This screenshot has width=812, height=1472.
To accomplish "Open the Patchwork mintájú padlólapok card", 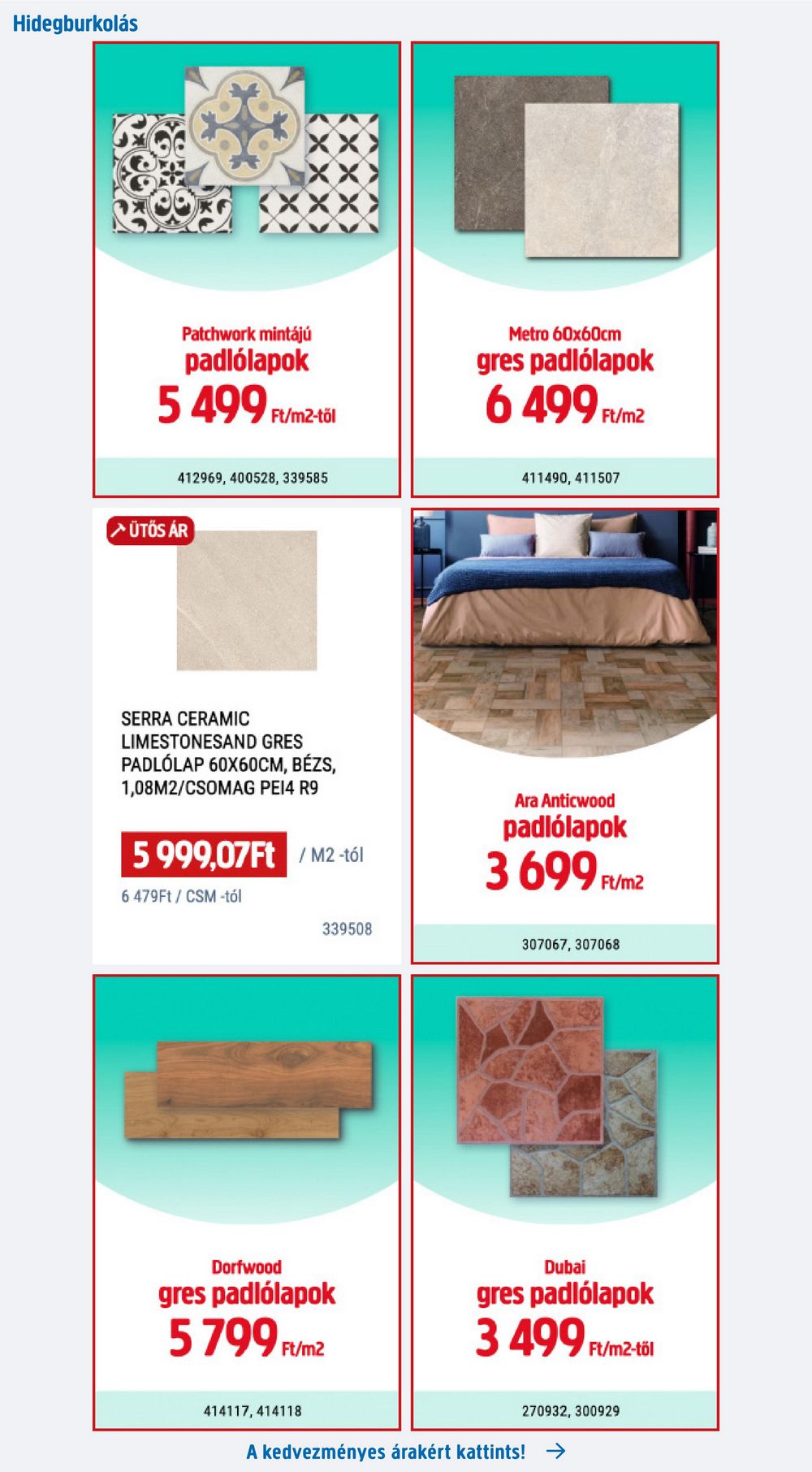I will (x=247, y=270).
